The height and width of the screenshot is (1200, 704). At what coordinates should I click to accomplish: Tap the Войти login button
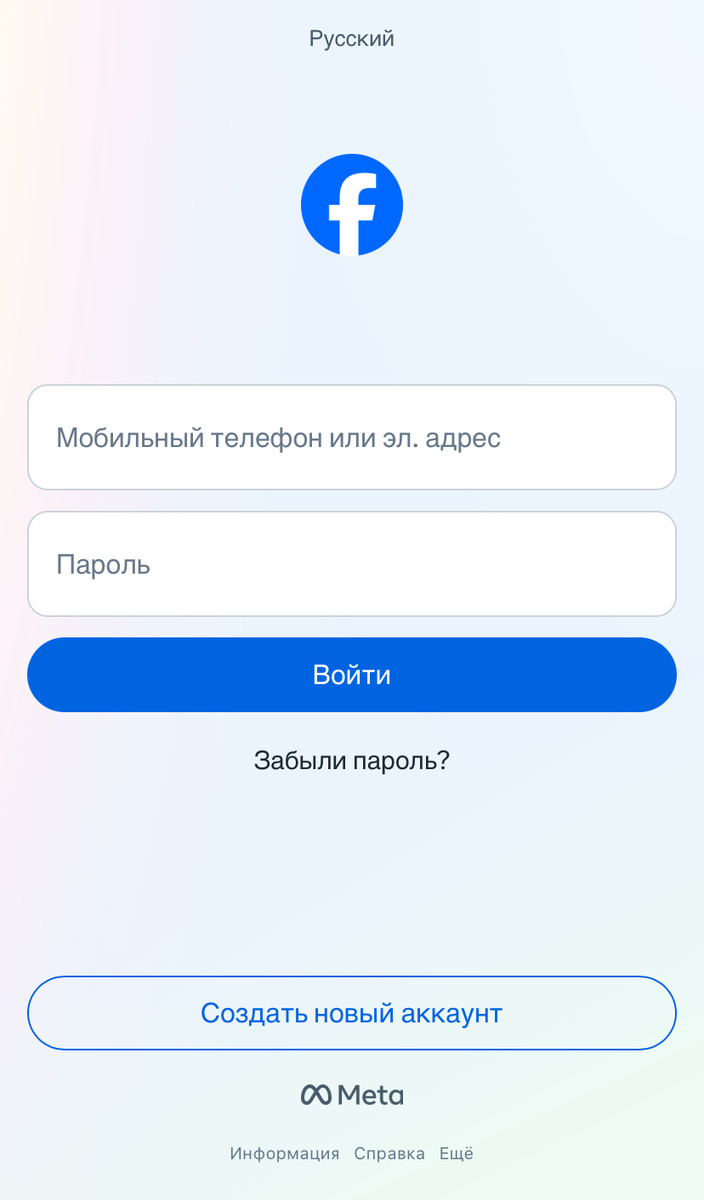pyautogui.click(x=352, y=675)
